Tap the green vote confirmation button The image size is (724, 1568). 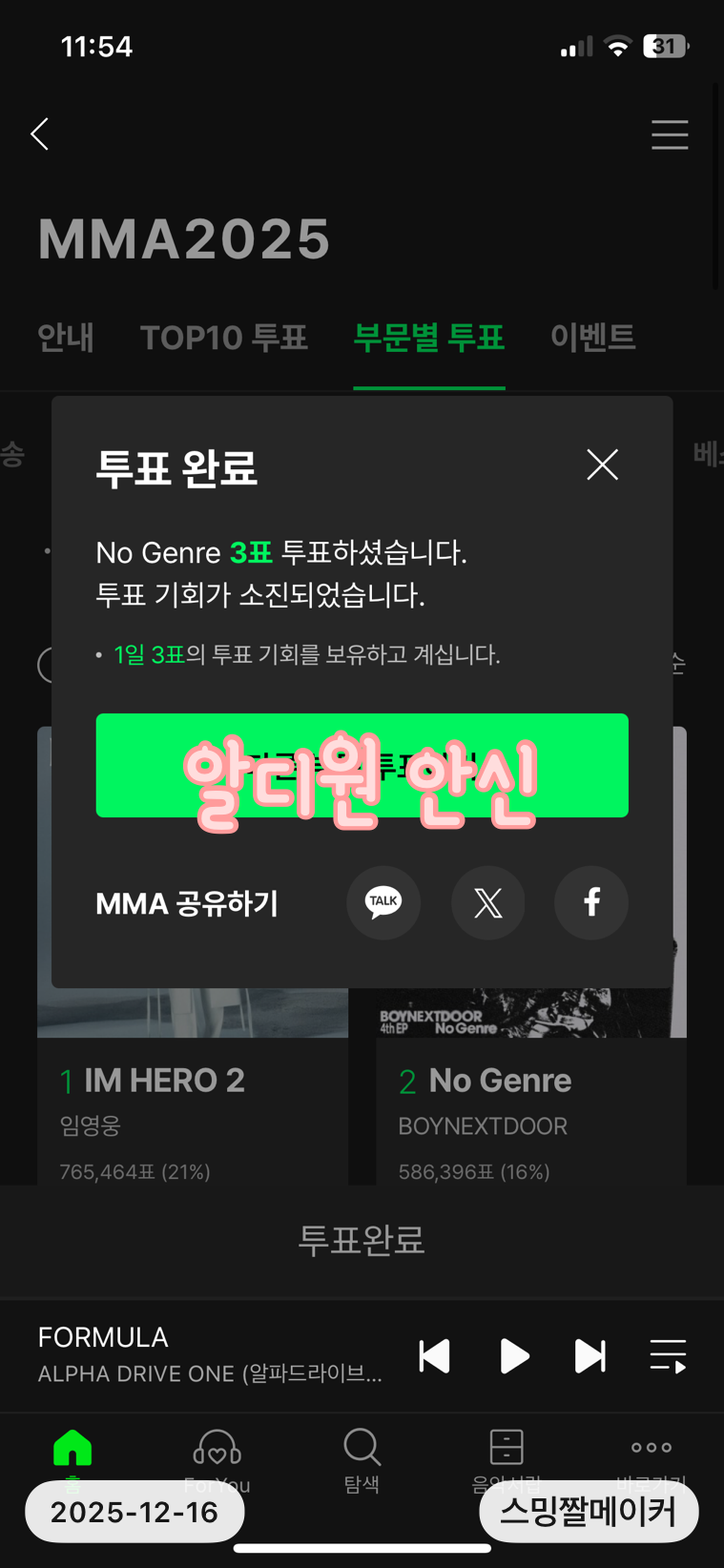(x=362, y=766)
